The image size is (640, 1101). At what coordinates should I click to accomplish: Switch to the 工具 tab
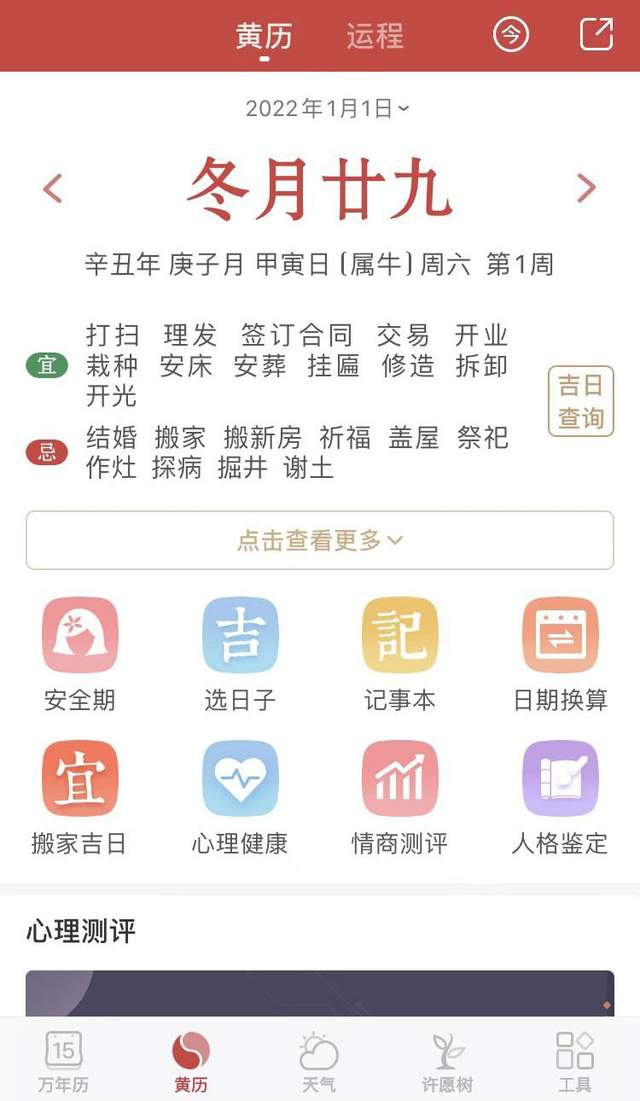(x=575, y=1061)
